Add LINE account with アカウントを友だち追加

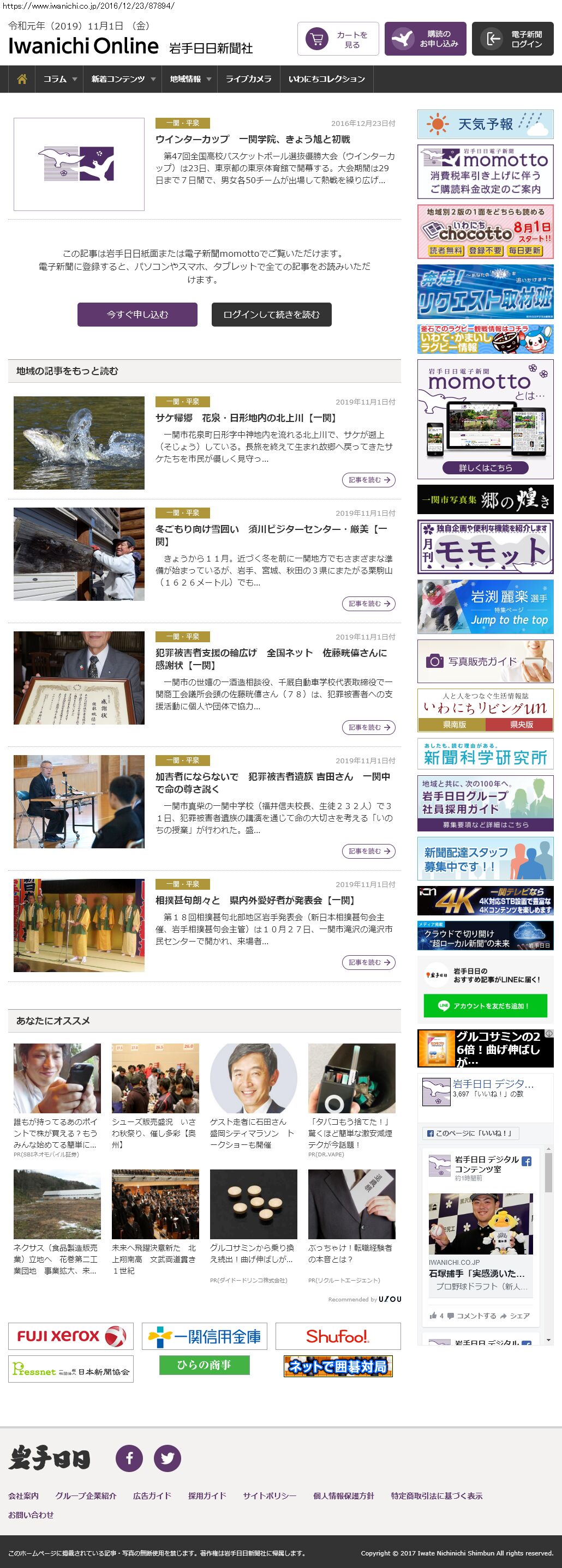(485, 1006)
